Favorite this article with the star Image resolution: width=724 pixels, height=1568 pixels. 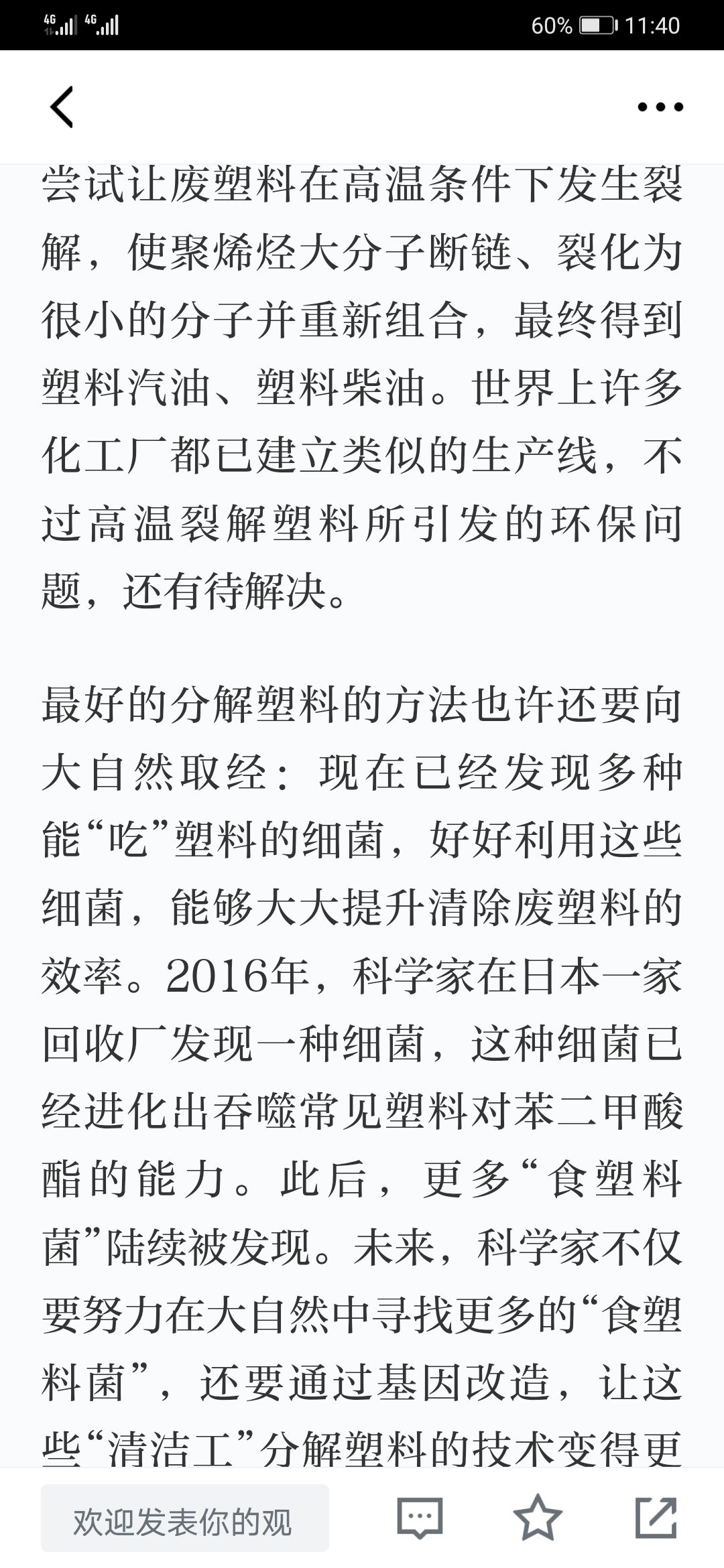[x=538, y=1517]
